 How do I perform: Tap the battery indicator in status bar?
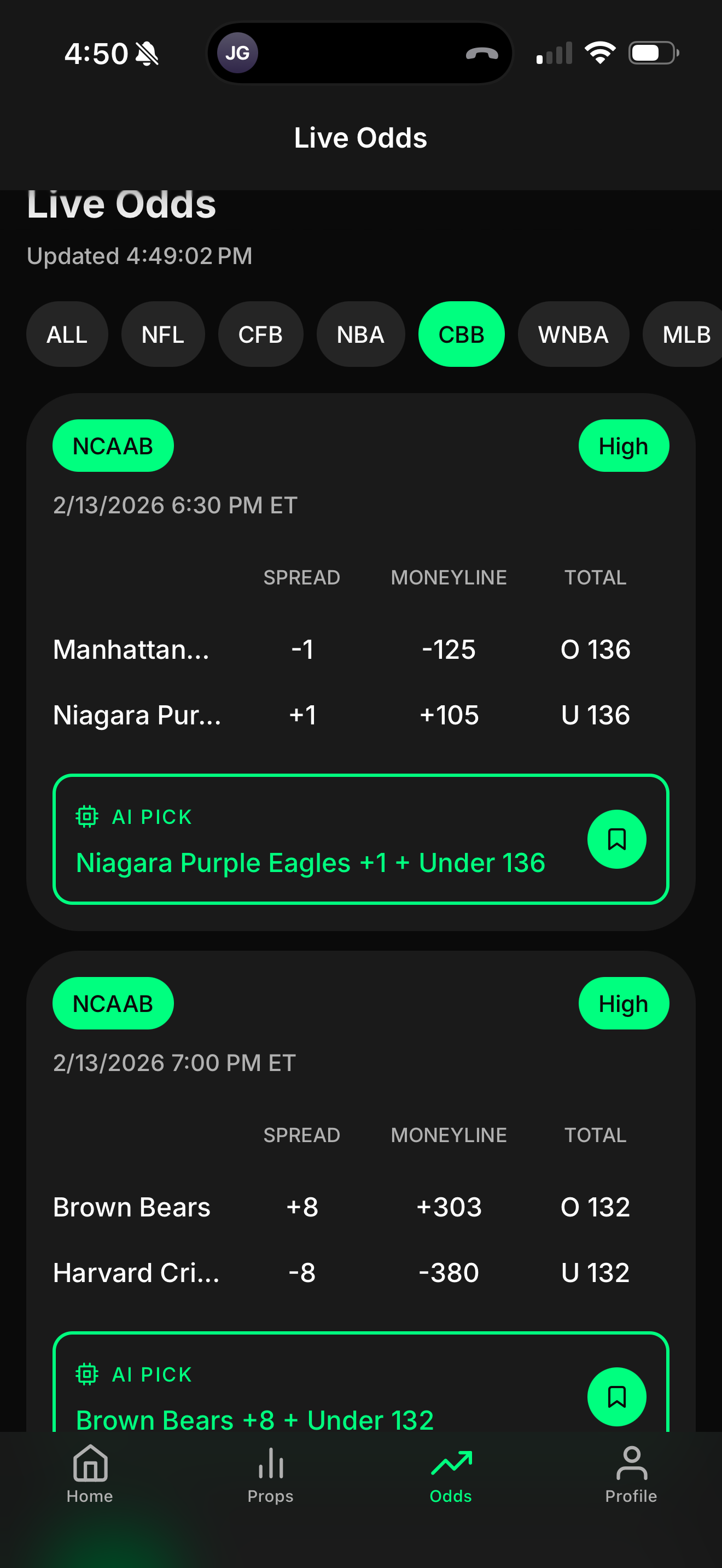653,53
